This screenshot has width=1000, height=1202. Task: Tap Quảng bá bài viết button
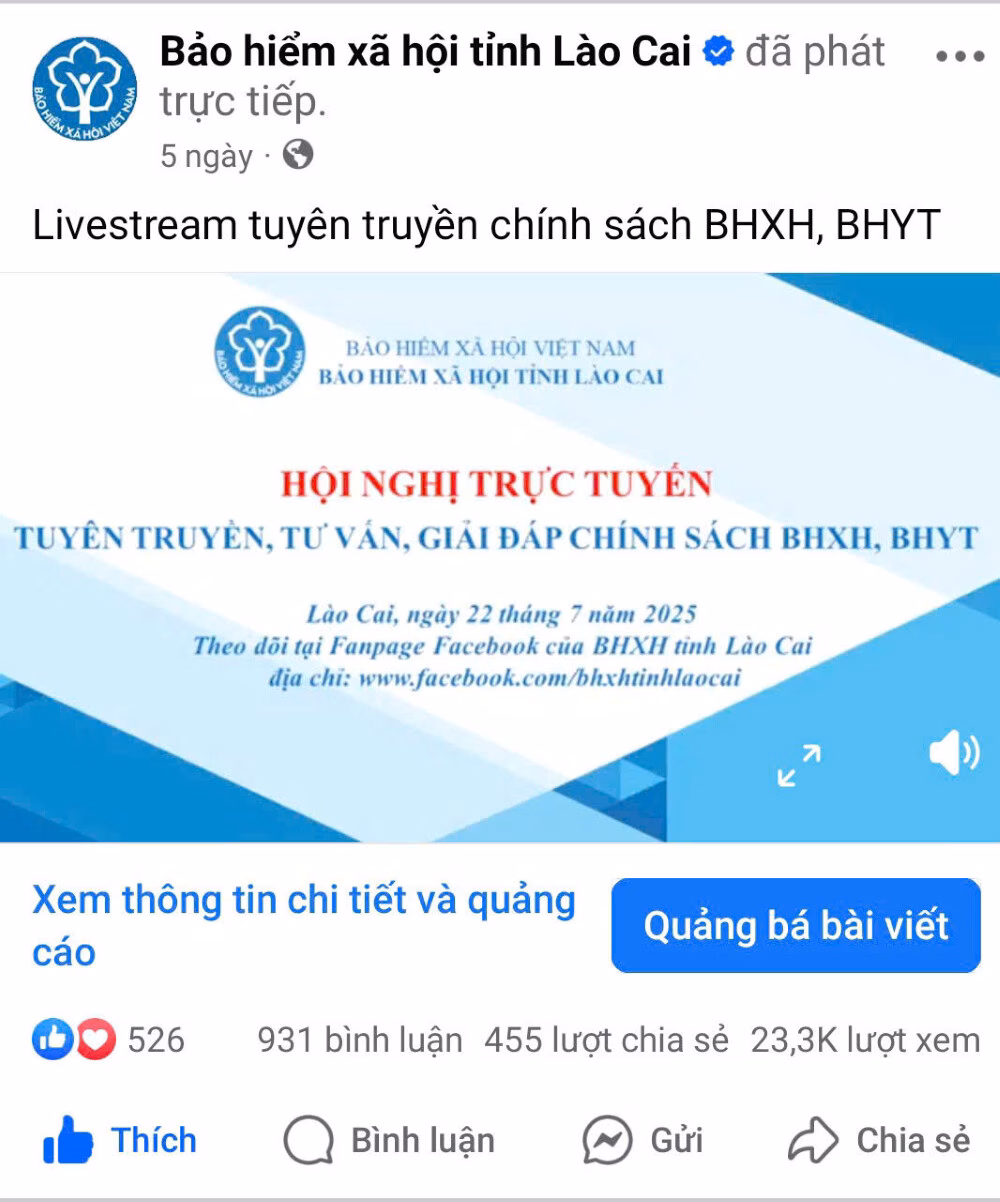(x=795, y=925)
